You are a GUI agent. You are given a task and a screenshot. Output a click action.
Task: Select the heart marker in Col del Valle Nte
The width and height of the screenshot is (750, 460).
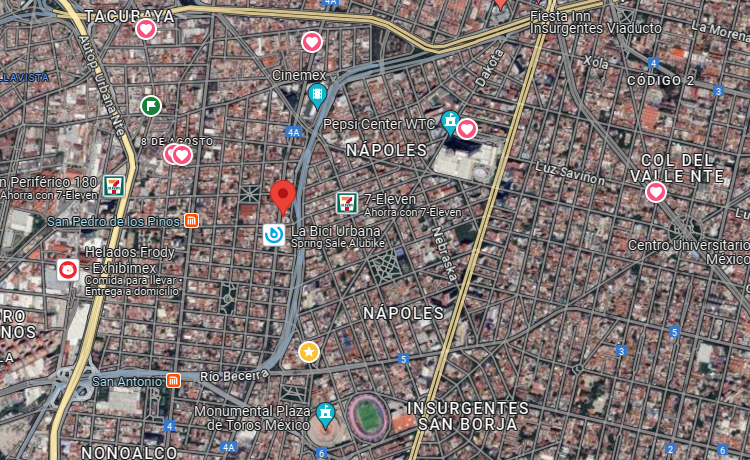(x=656, y=192)
